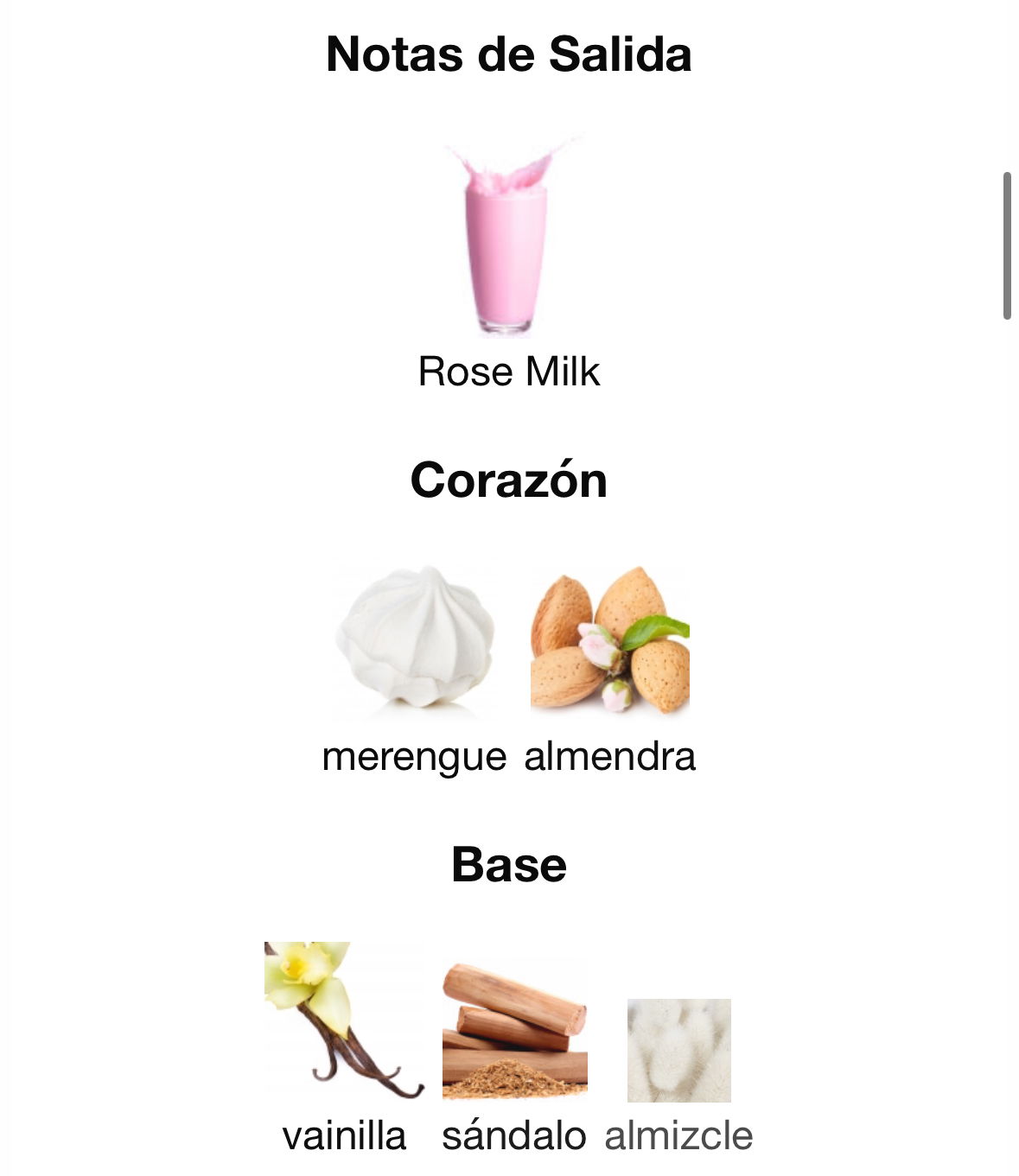Open the Rose Milk note
This screenshot has height=1176, width=1019.
[508, 259]
